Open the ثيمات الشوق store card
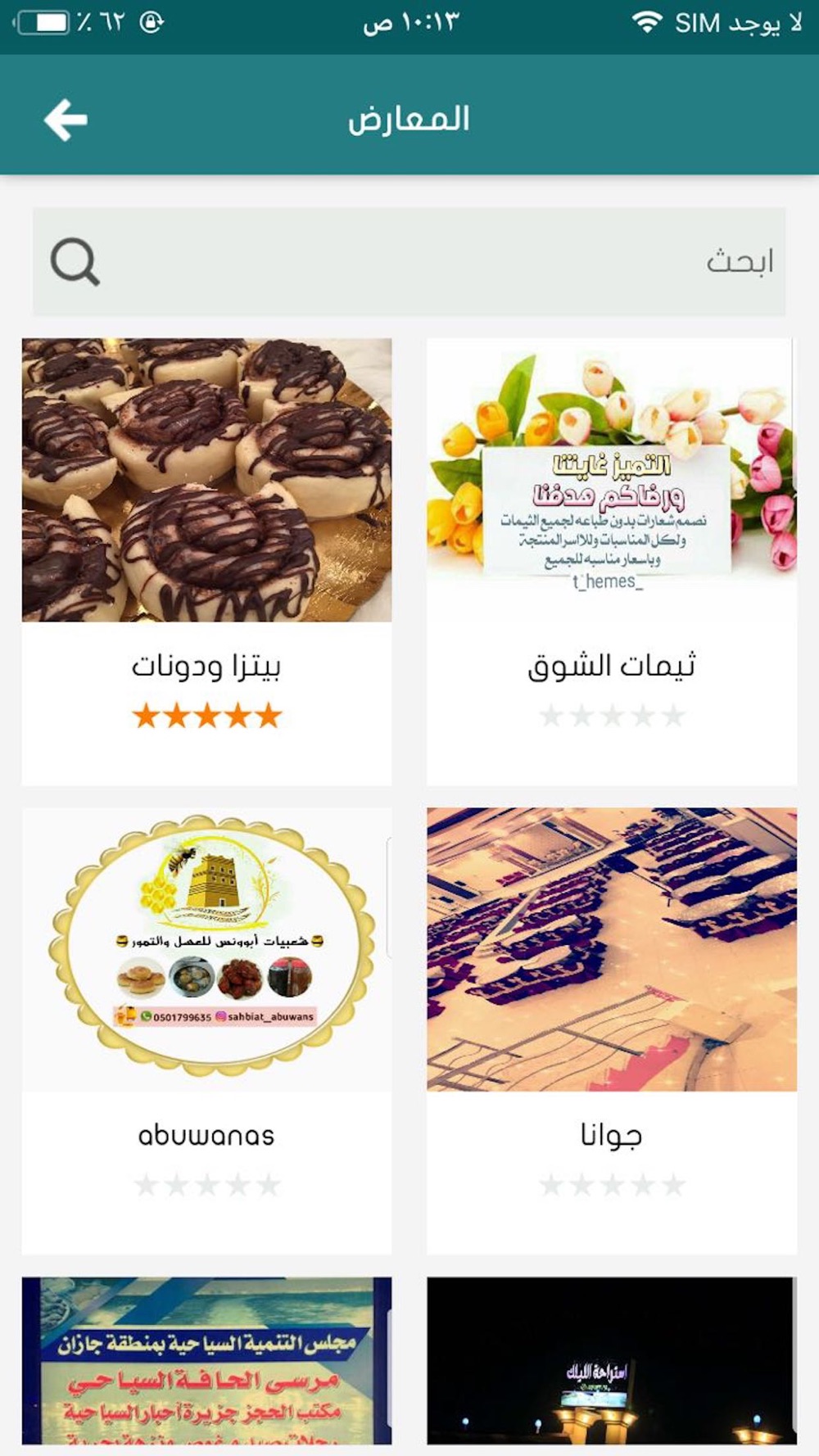The image size is (819, 1456). pyautogui.click(x=612, y=562)
